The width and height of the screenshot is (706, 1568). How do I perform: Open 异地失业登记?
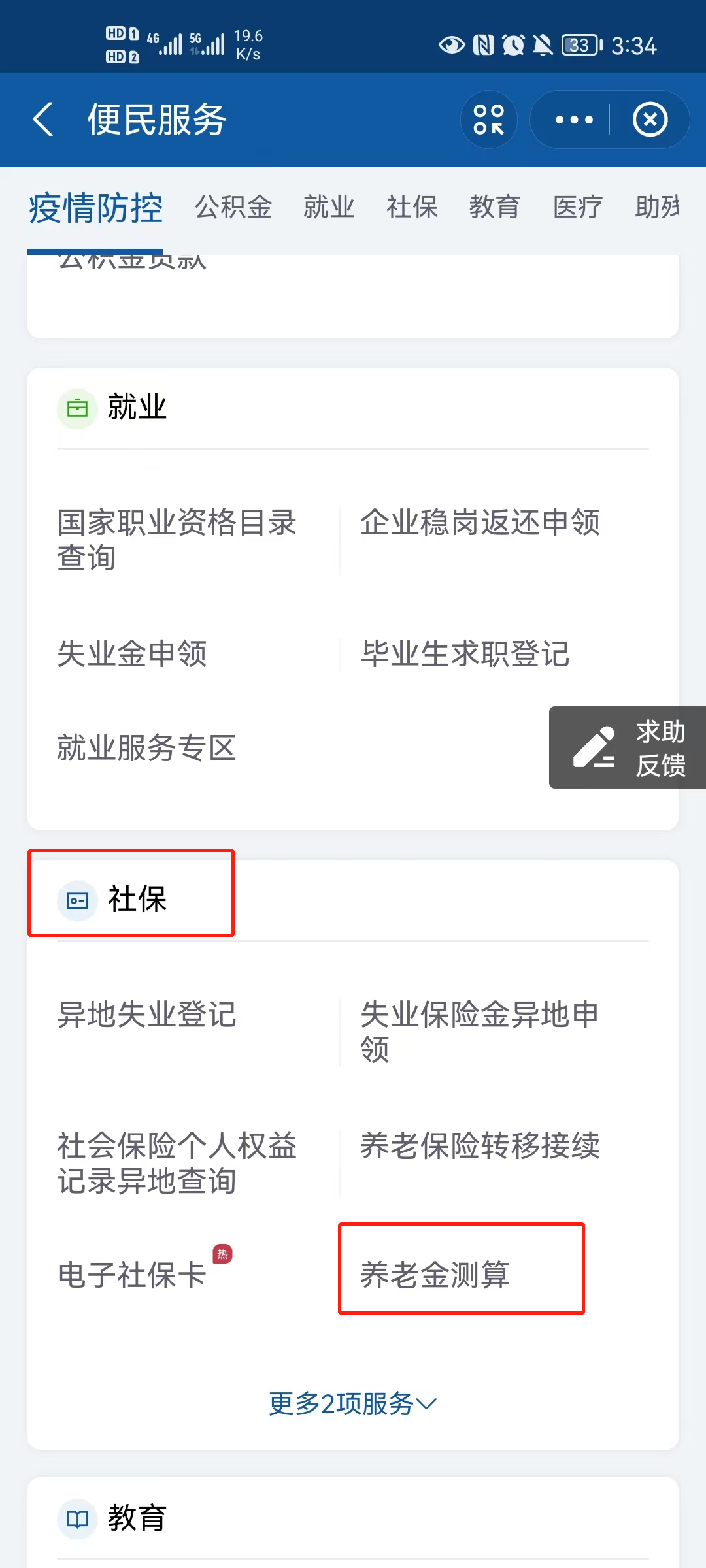click(146, 1015)
